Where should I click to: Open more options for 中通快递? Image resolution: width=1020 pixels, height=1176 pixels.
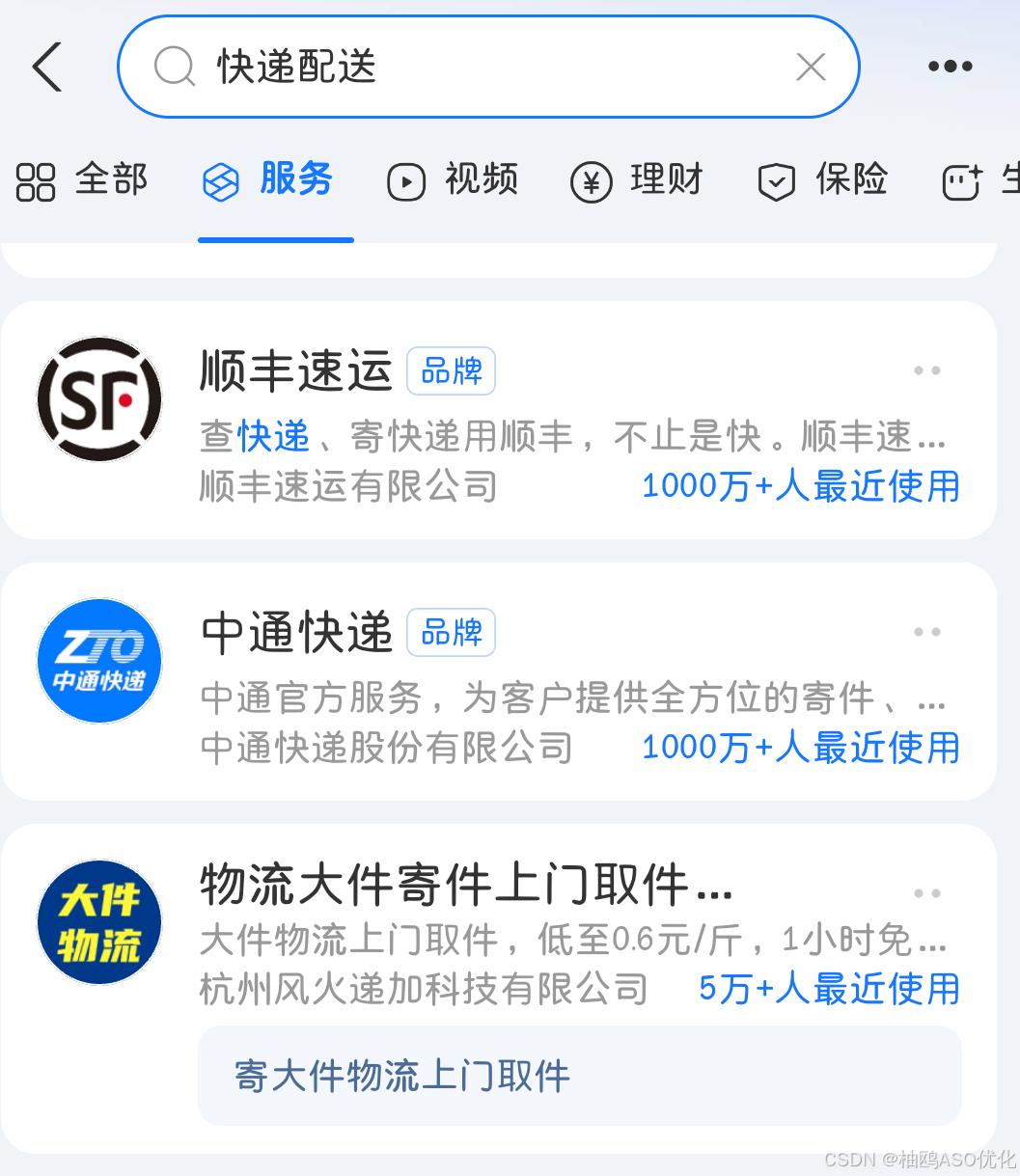[x=926, y=633]
